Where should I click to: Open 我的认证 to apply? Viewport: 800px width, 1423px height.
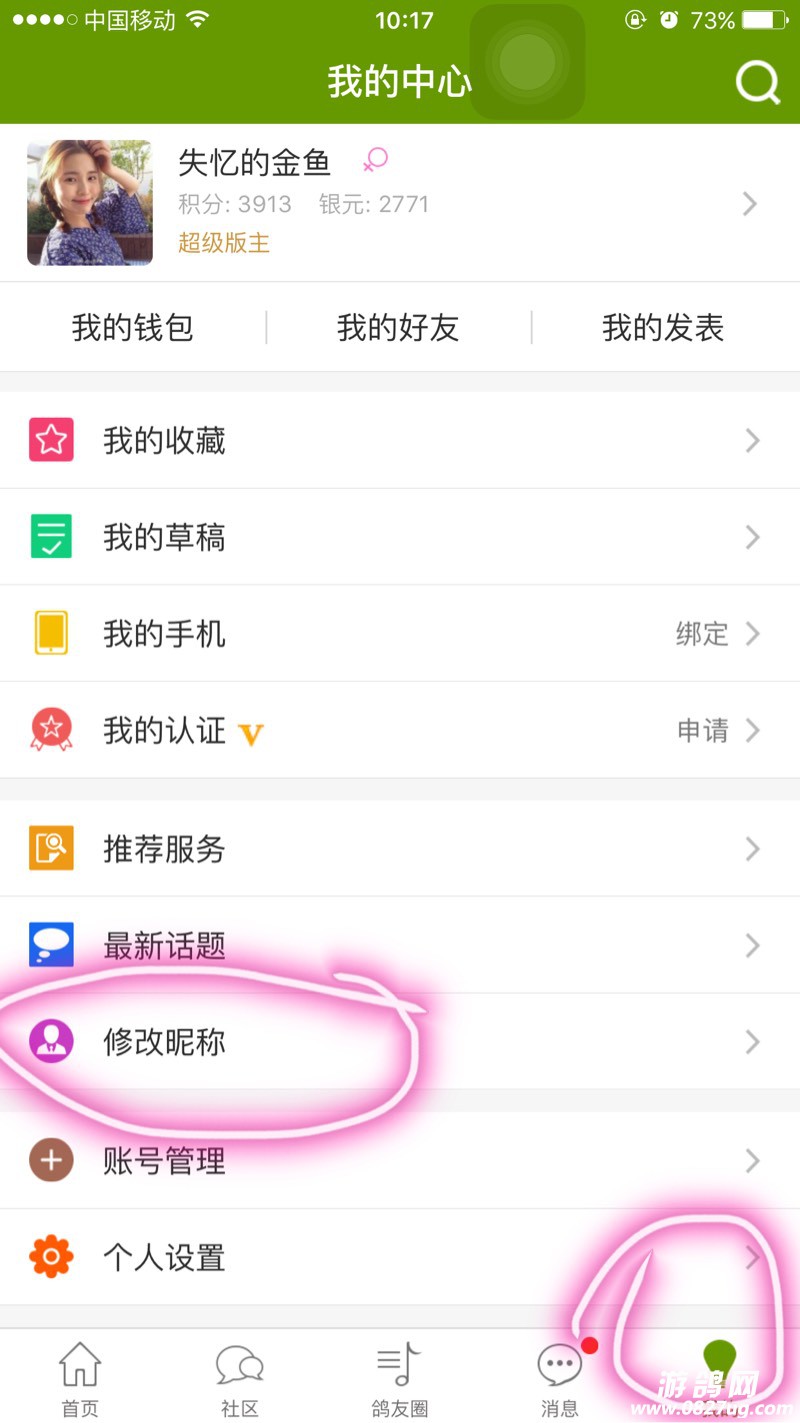(x=400, y=731)
